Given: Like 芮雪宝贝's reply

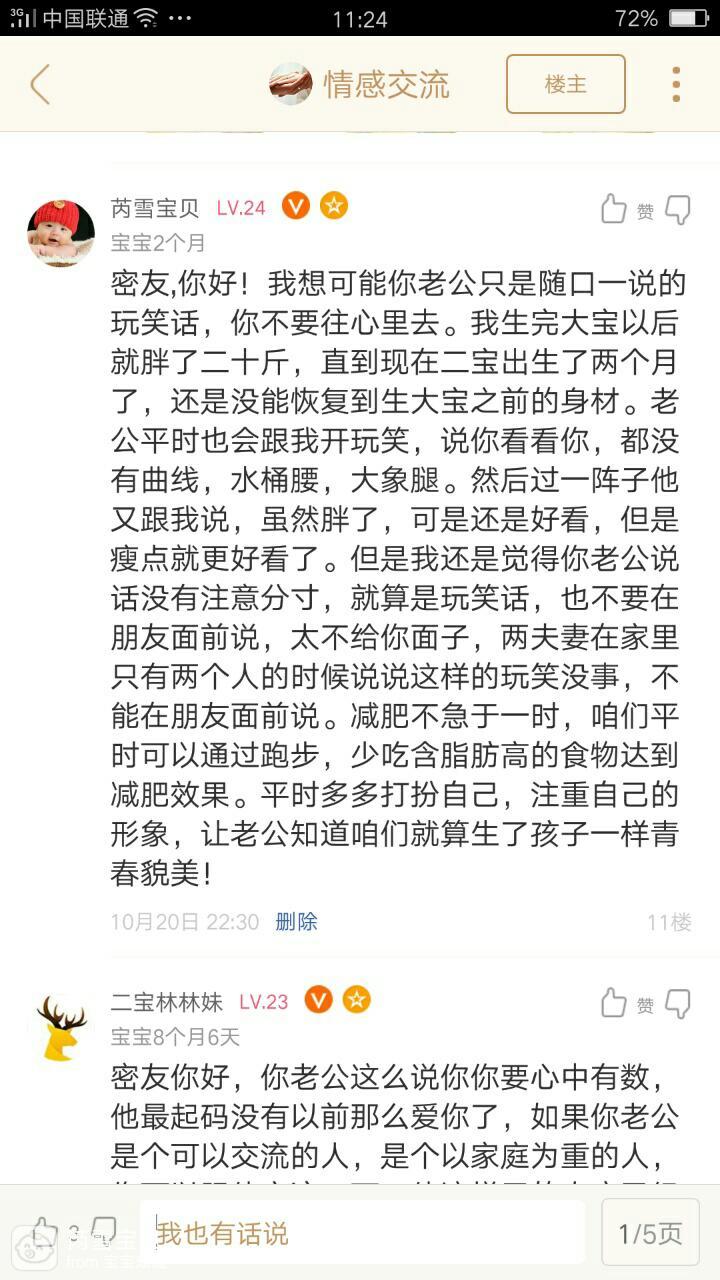Looking at the screenshot, I should point(614,209).
